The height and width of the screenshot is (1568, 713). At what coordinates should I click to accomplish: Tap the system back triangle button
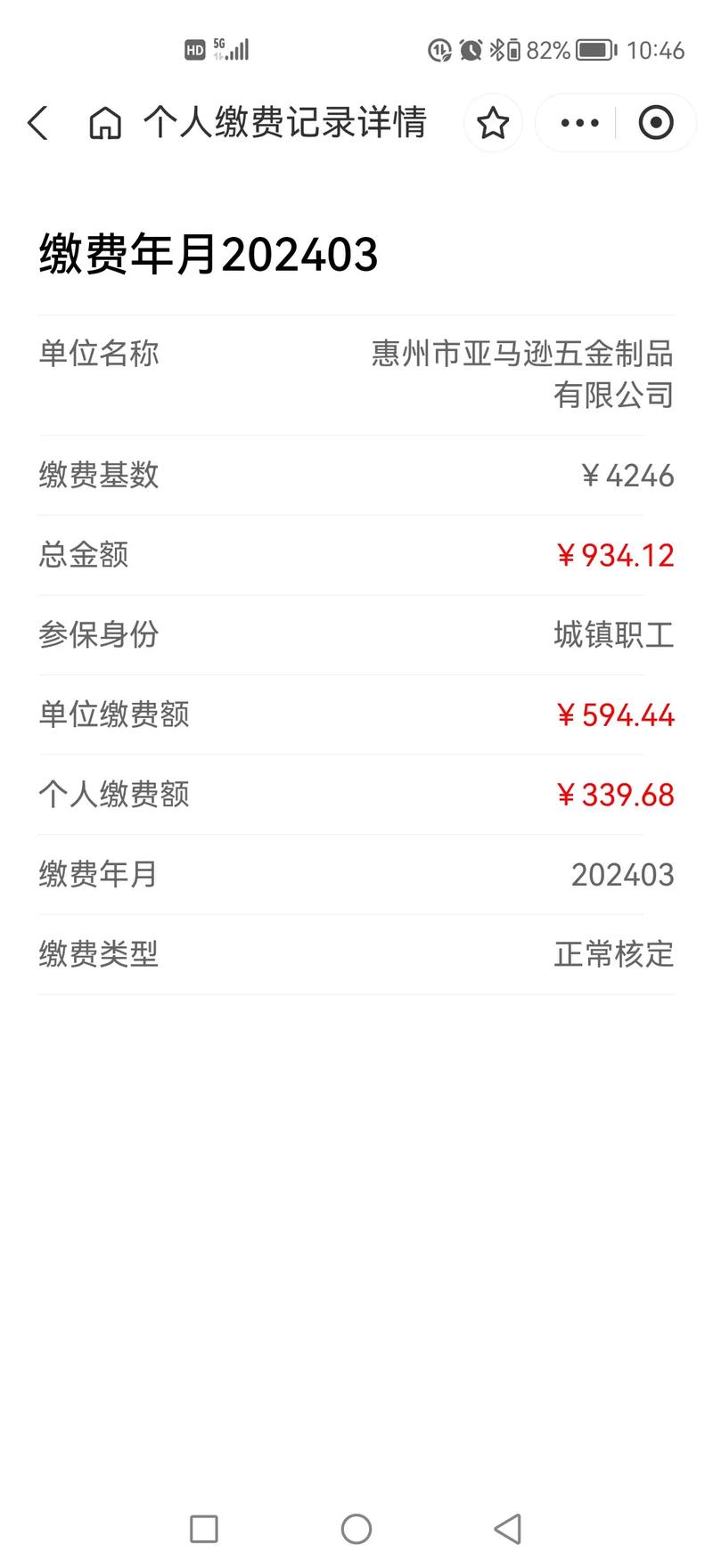pos(508,1529)
